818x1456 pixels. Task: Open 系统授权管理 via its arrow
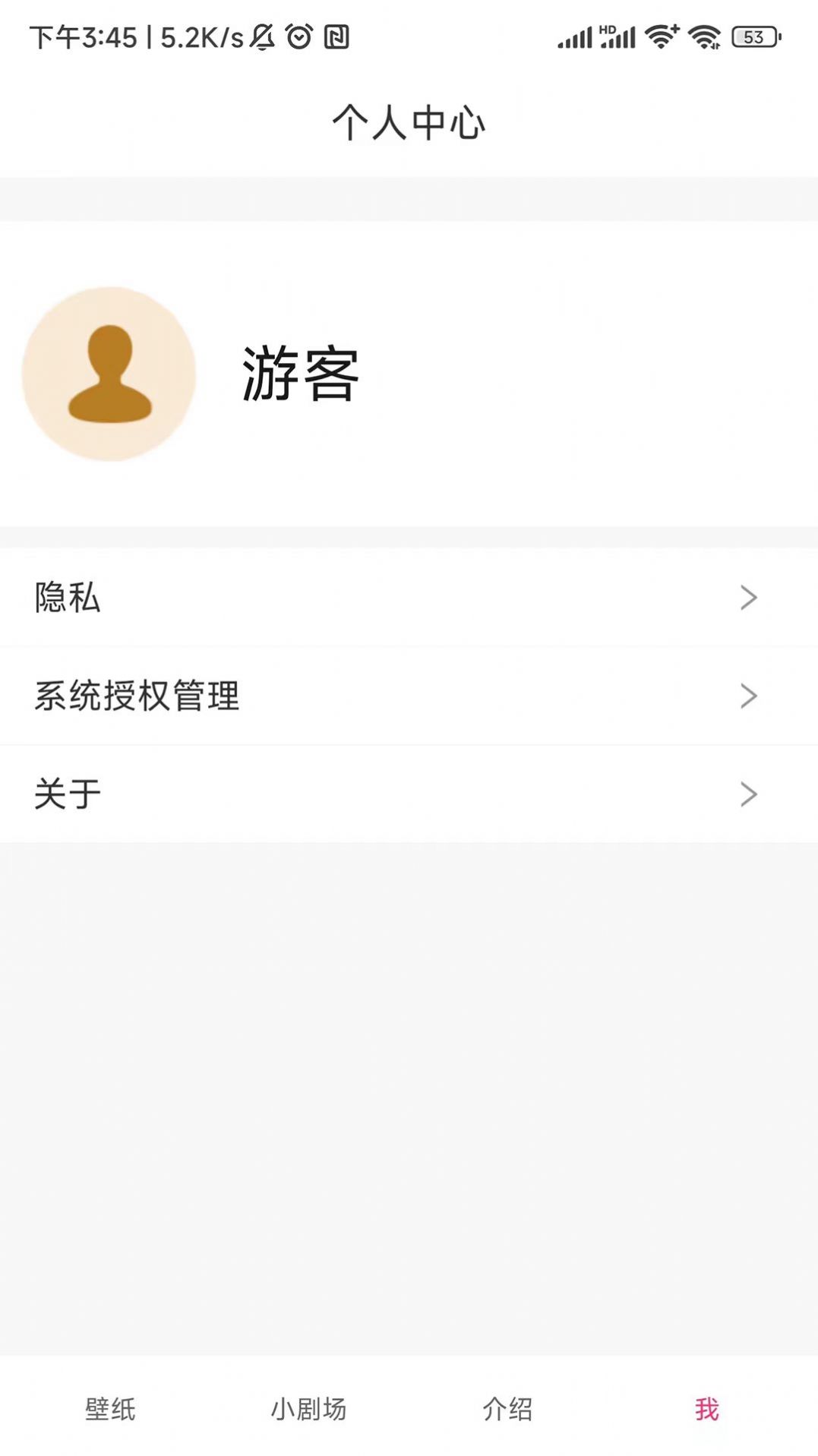pyautogui.click(x=749, y=696)
